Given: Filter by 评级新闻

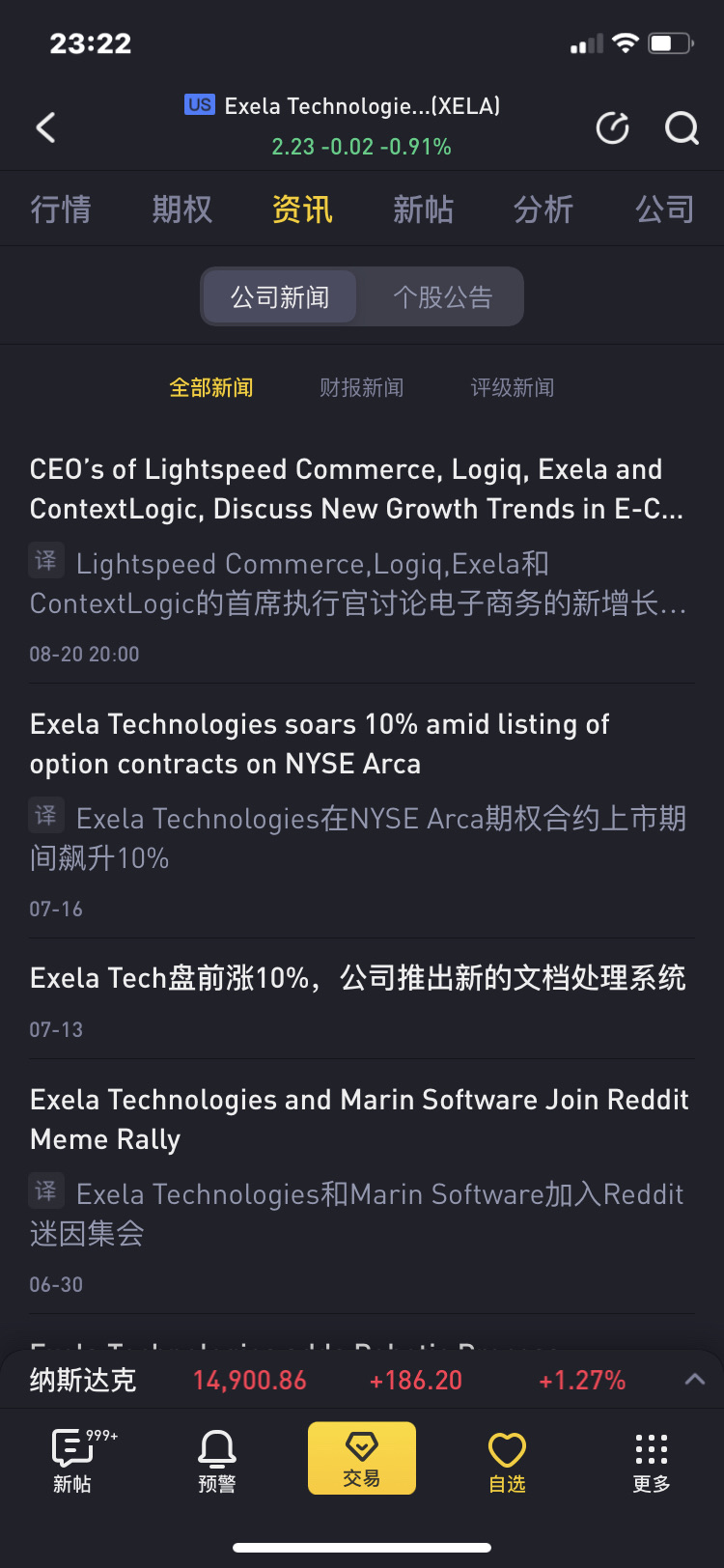Looking at the screenshot, I should point(513,388).
